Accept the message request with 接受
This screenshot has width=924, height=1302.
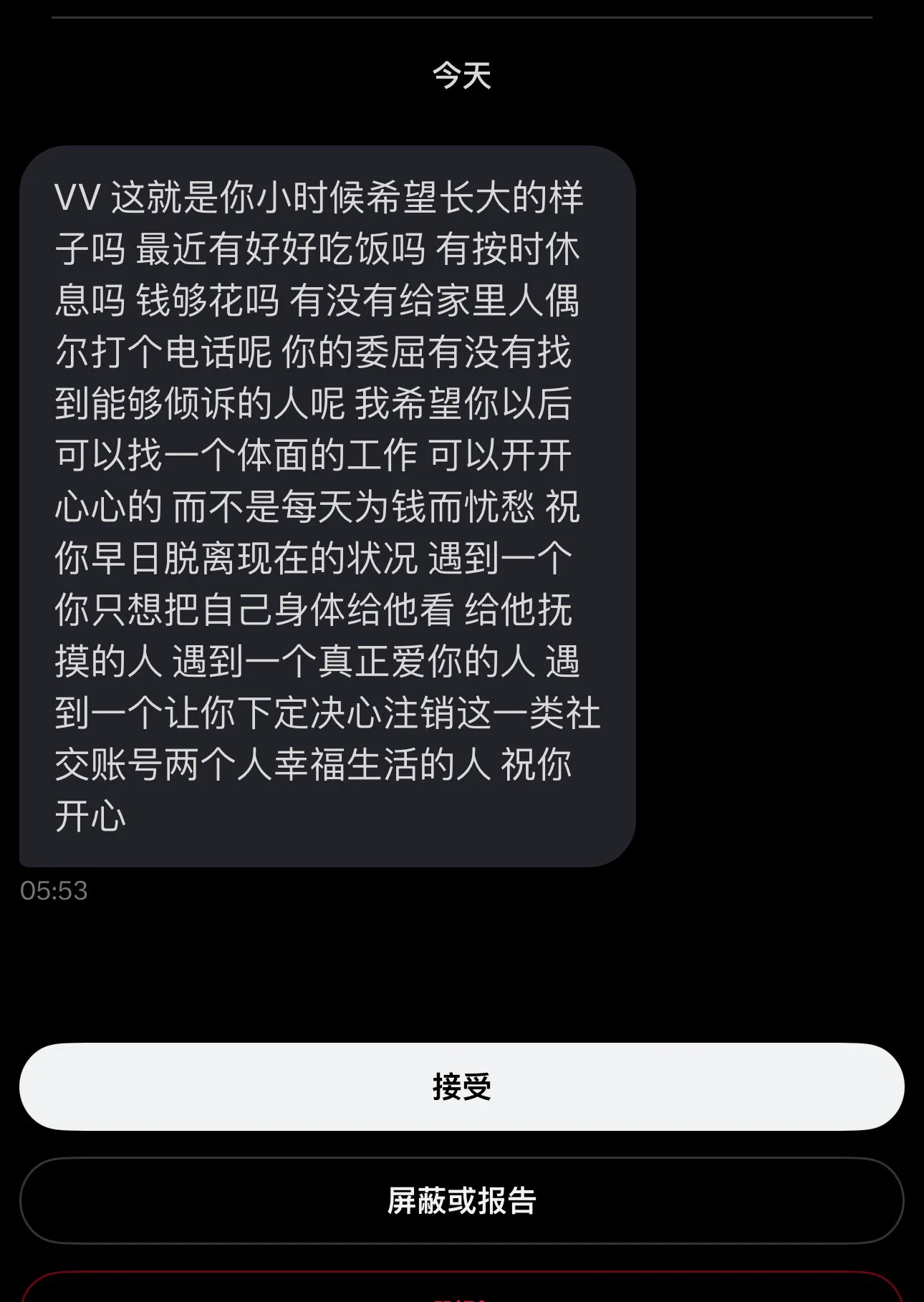[x=462, y=1086]
